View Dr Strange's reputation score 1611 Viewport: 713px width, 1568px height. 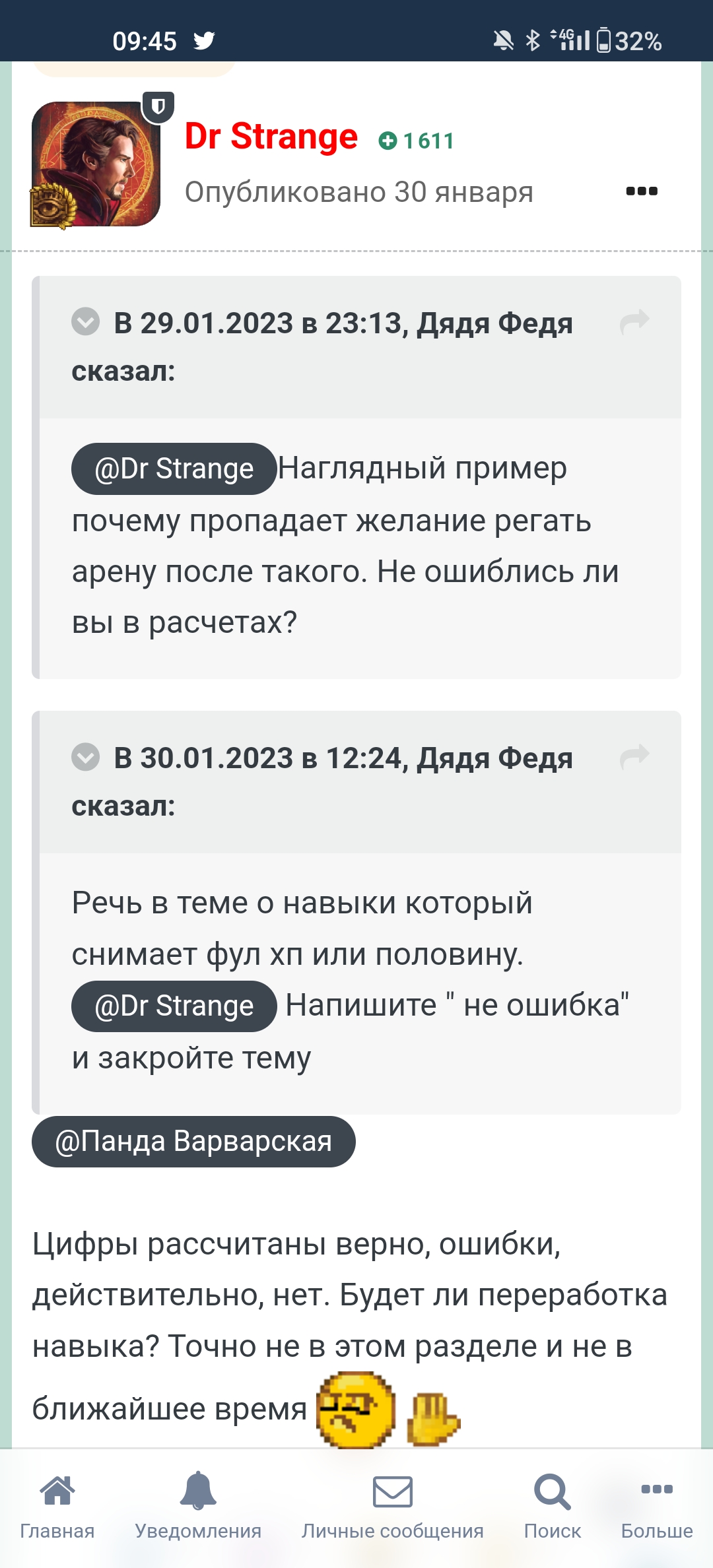(x=417, y=141)
